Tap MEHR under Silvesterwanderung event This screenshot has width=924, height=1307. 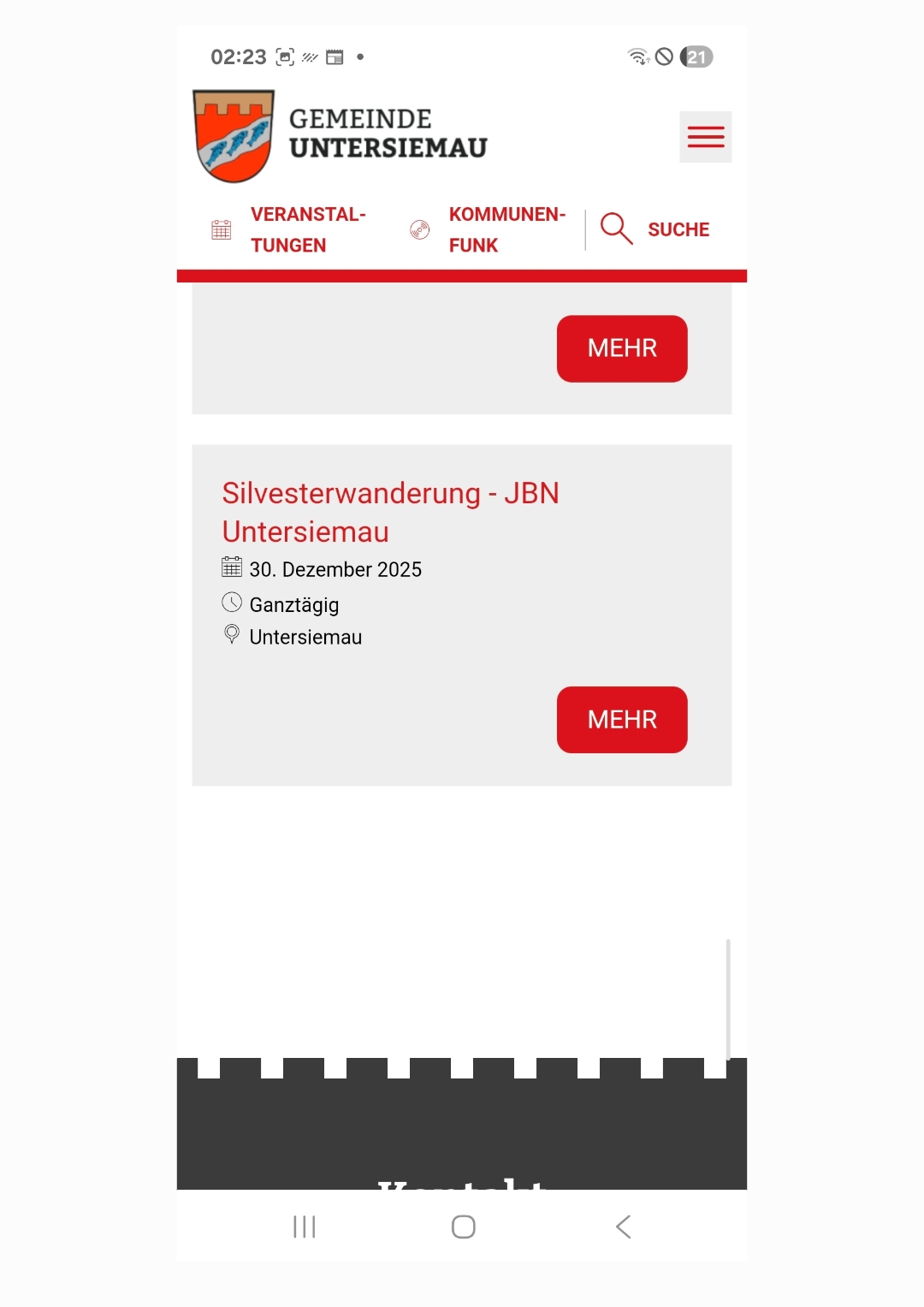(x=622, y=720)
